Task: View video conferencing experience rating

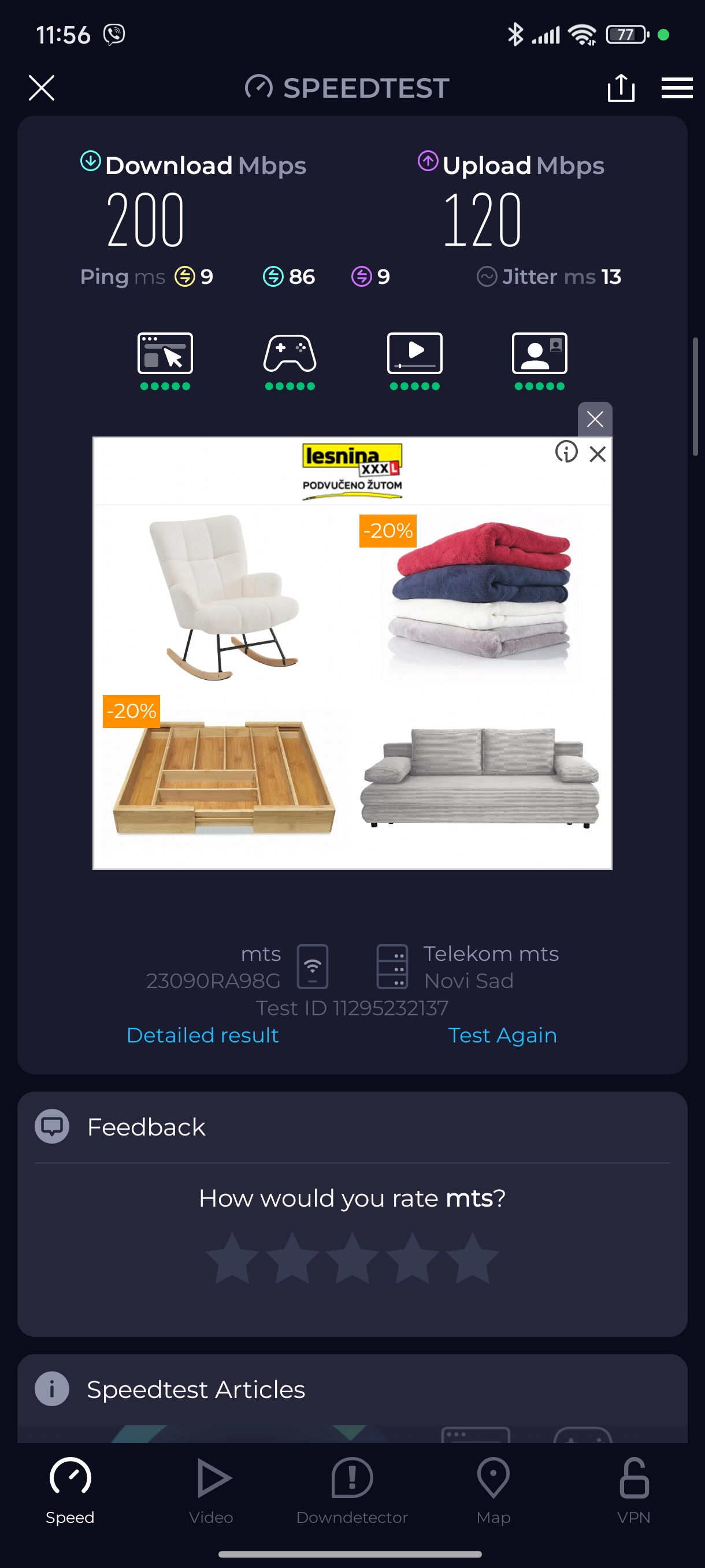Action: 539,360
